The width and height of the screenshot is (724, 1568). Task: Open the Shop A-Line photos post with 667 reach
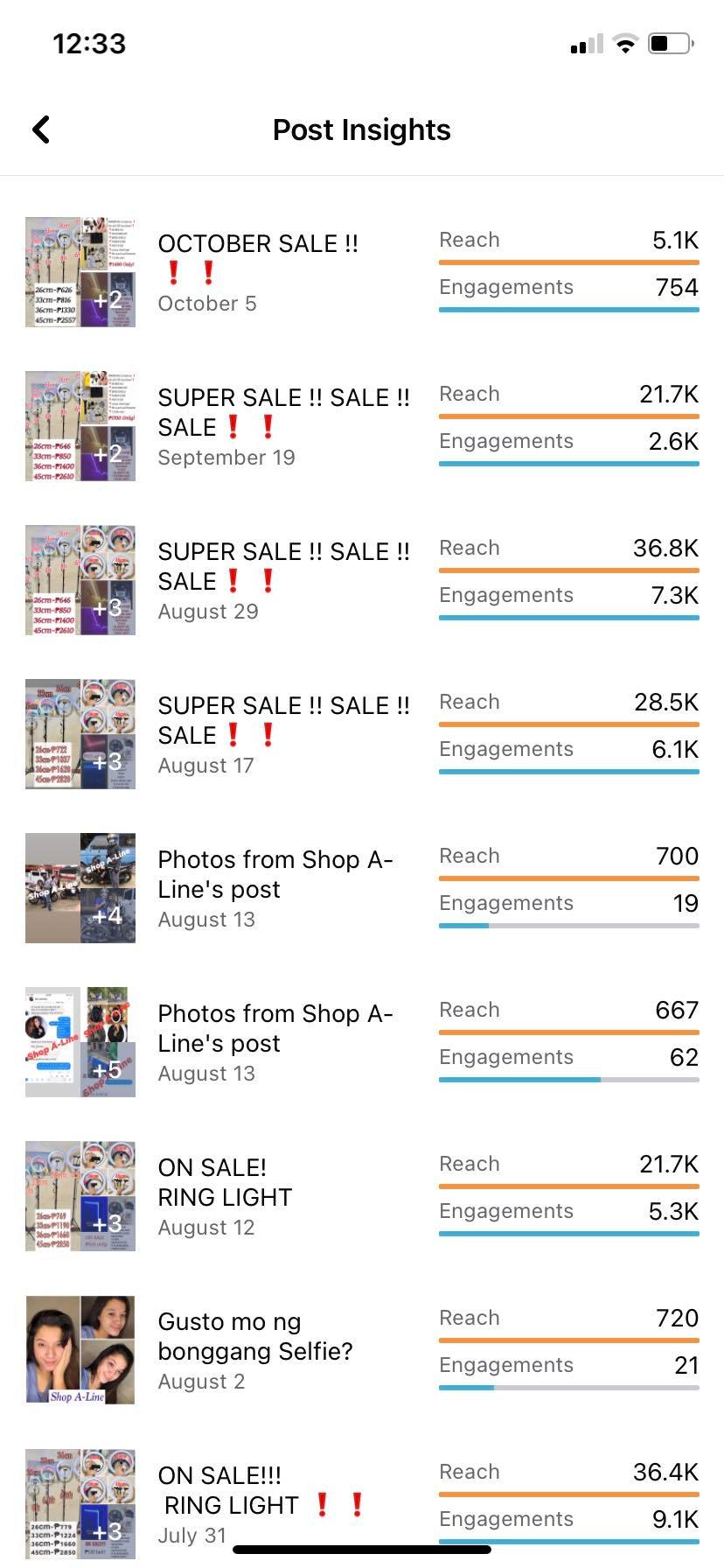[275, 1042]
